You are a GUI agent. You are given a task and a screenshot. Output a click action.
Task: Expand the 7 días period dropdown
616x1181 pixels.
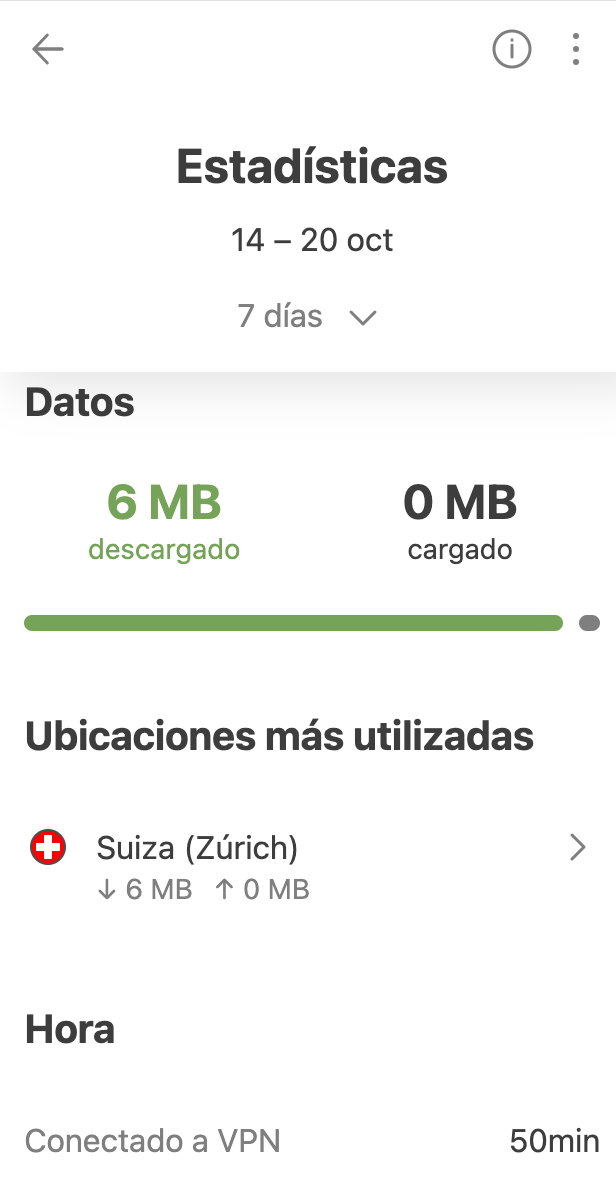307,317
